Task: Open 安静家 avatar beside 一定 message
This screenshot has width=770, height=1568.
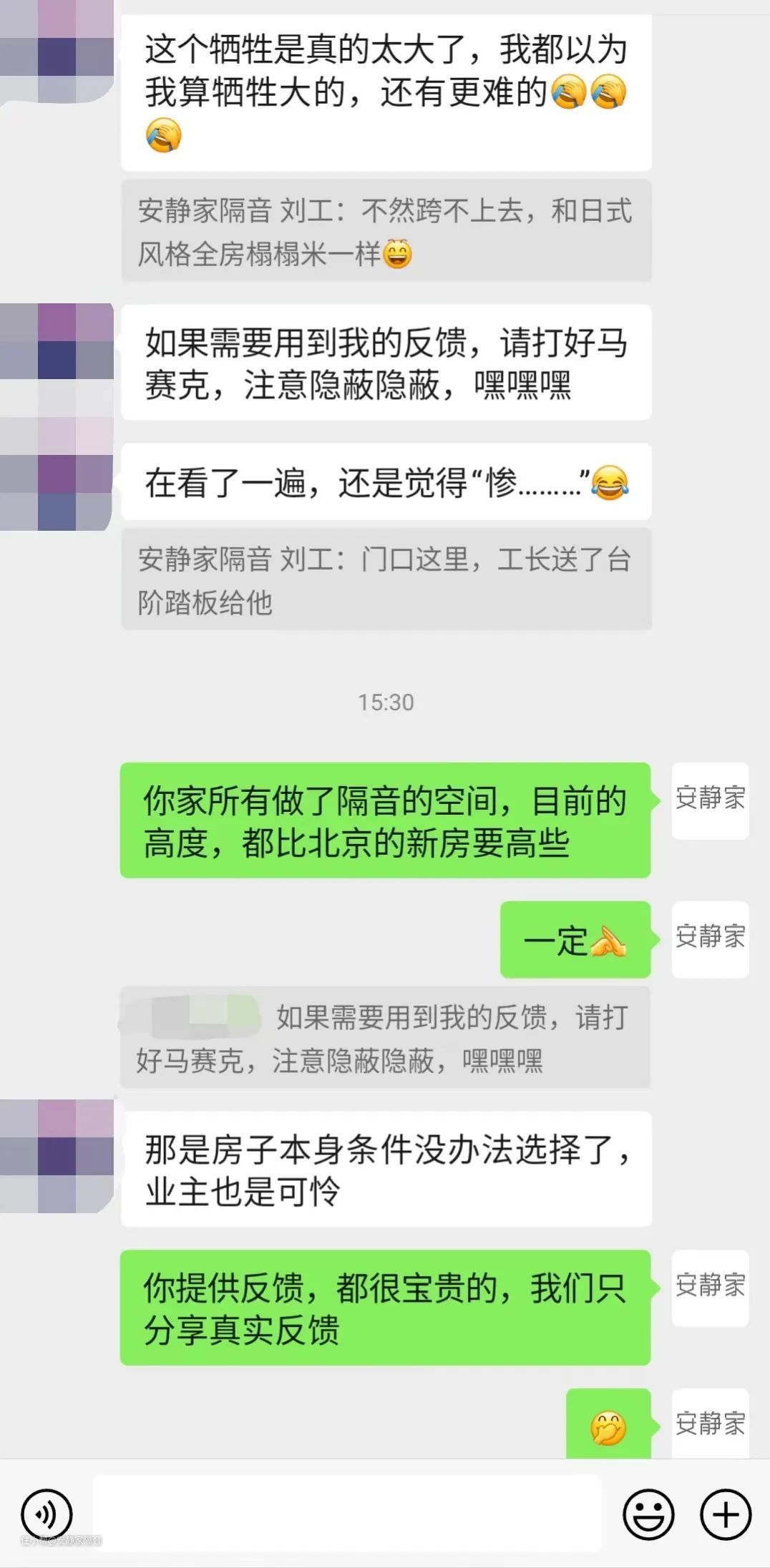Action: coord(710,939)
